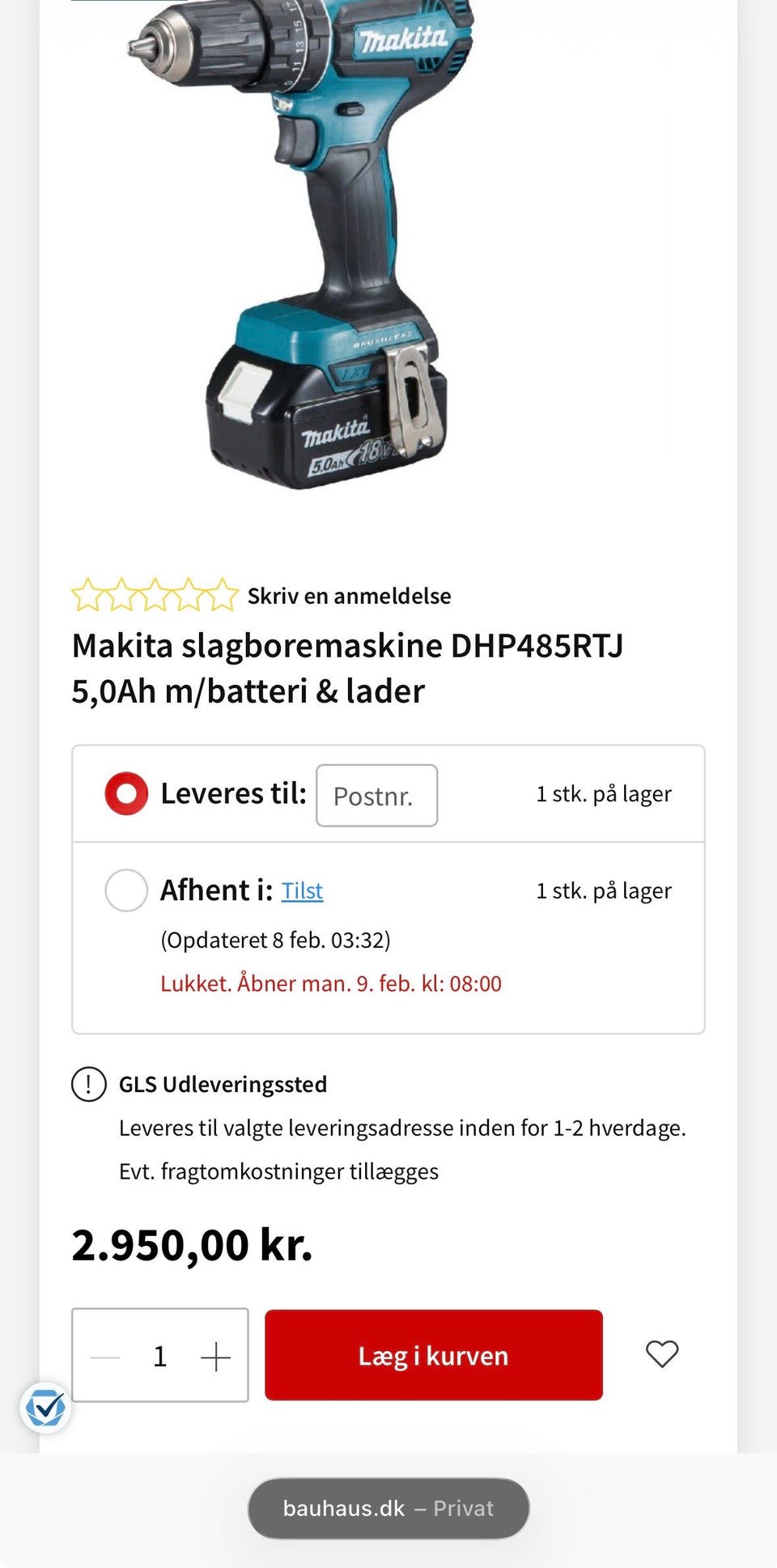777x1568 pixels.
Task: Write a review via 'Skriv en anmeldelse'
Action: pyautogui.click(x=349, y=596)
